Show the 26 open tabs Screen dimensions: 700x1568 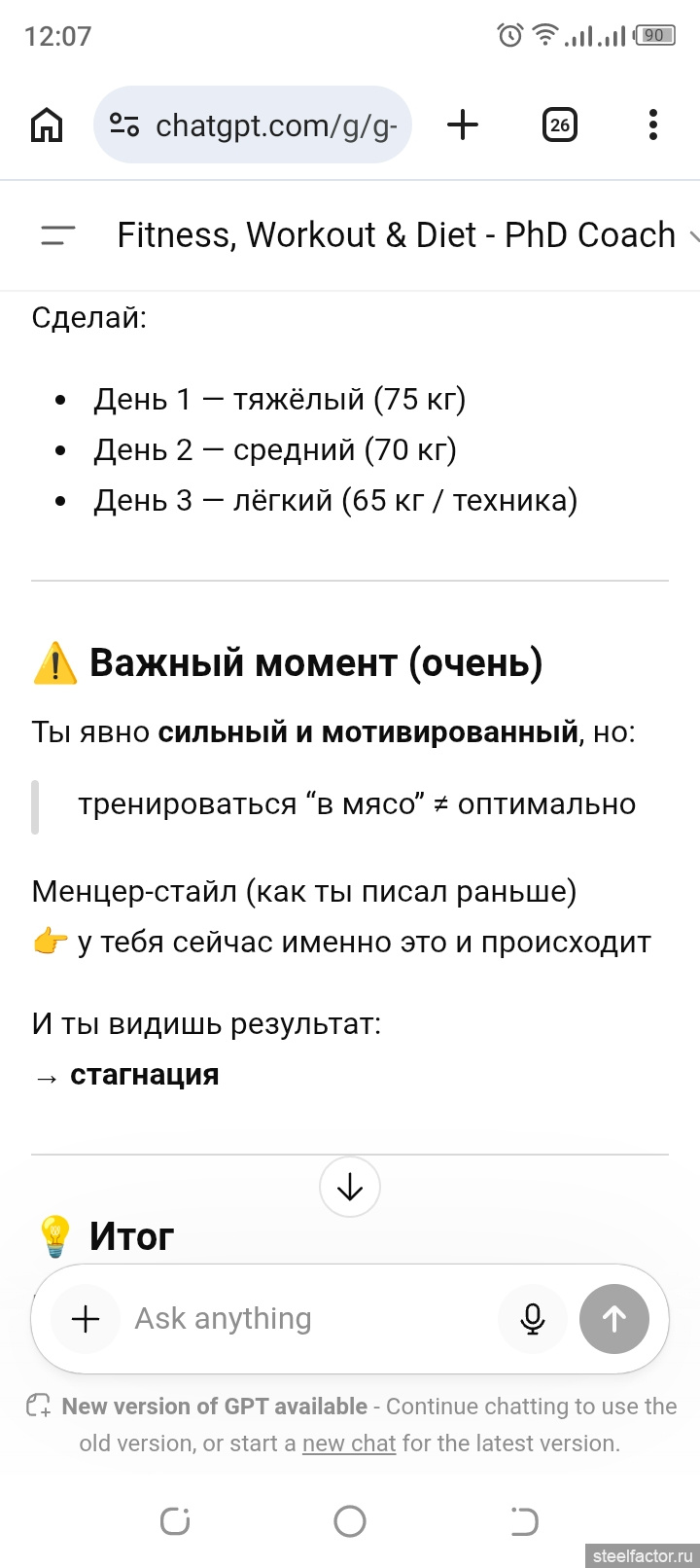pyautogui.click(x=559, y=125)
